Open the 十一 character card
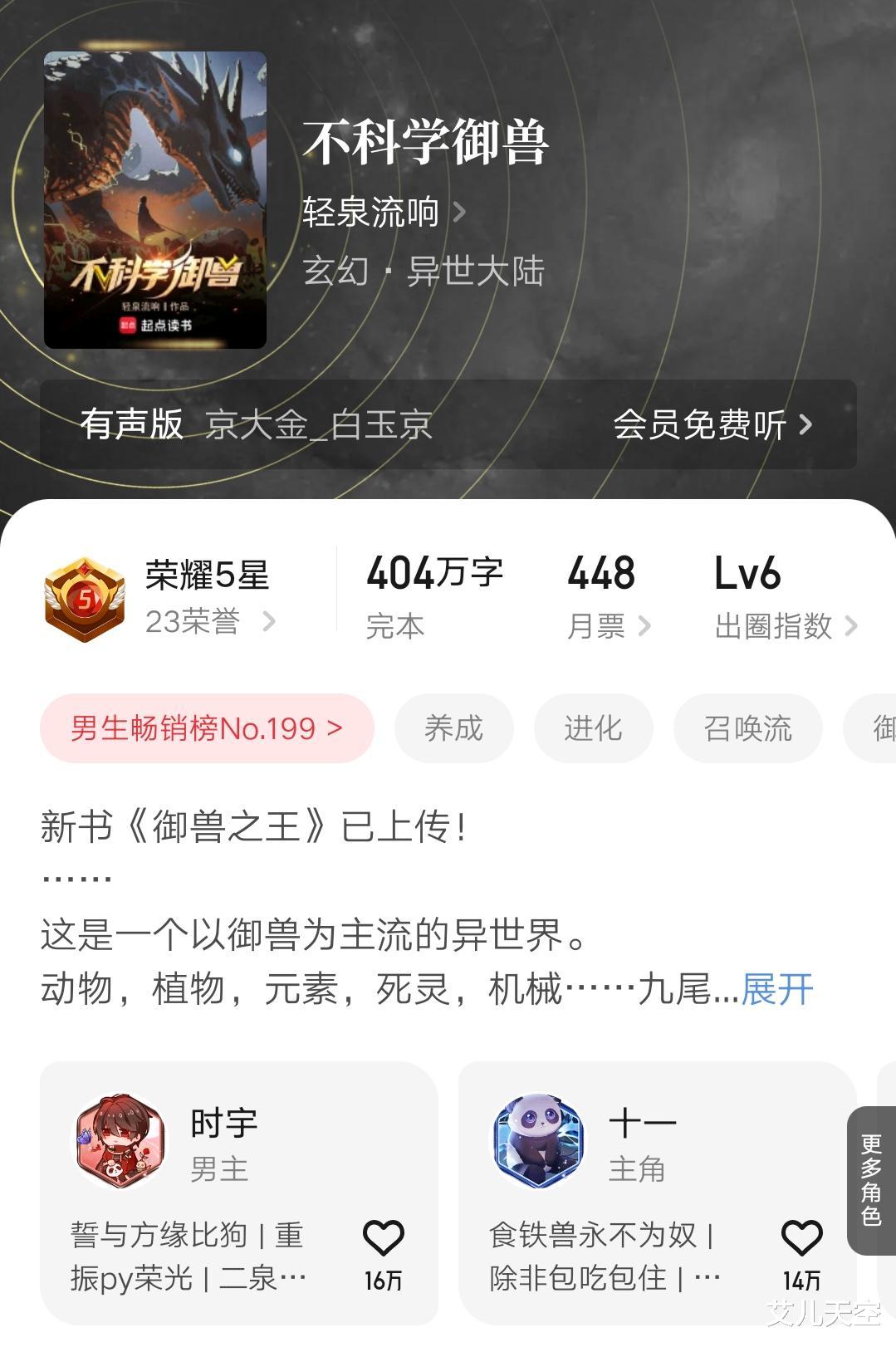The width and height of the screenshot is (896, 1347). coord(658,1193)
